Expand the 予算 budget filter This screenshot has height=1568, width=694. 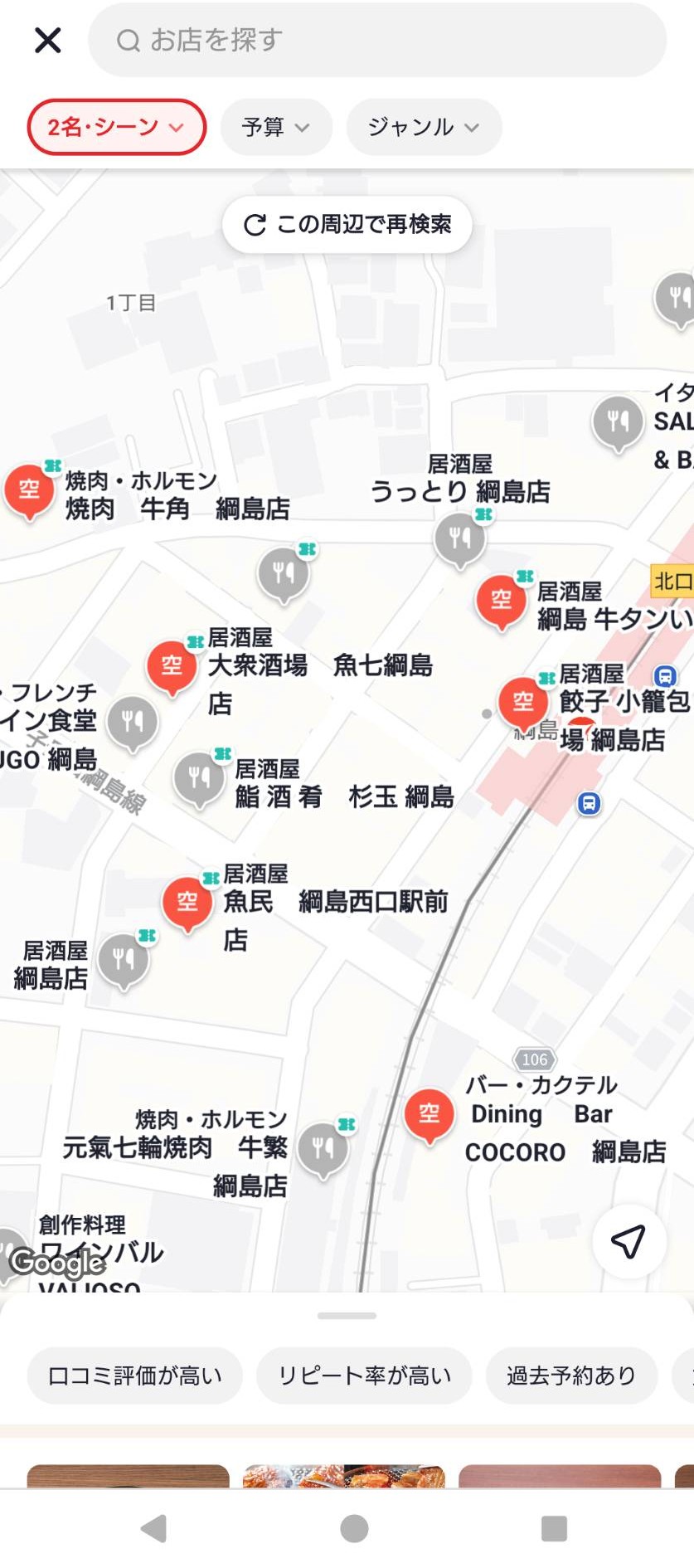(x=276, y=127)
